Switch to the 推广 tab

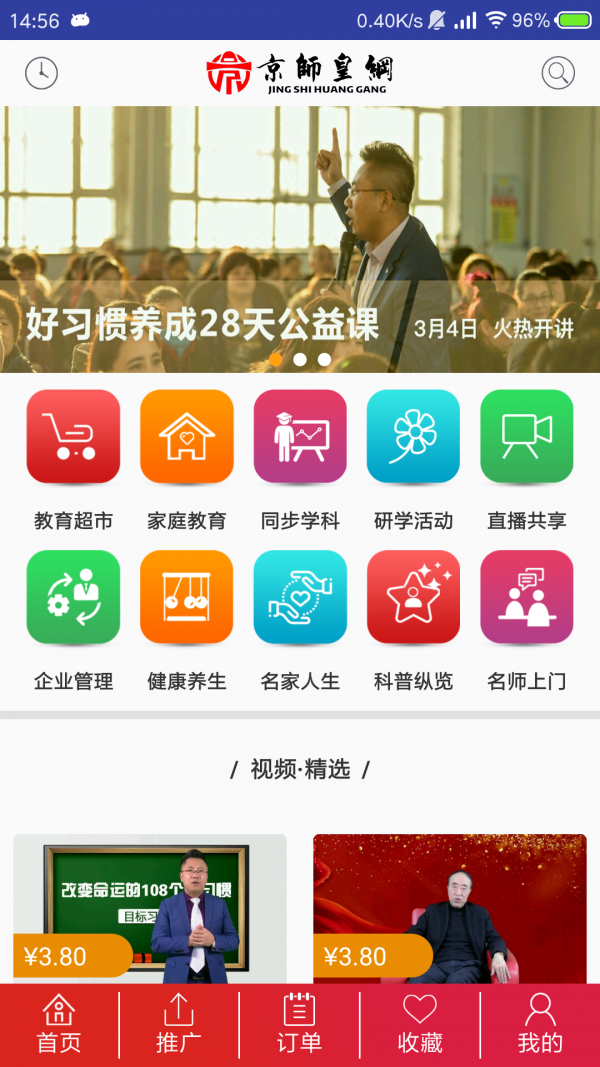coord(179,1025)
